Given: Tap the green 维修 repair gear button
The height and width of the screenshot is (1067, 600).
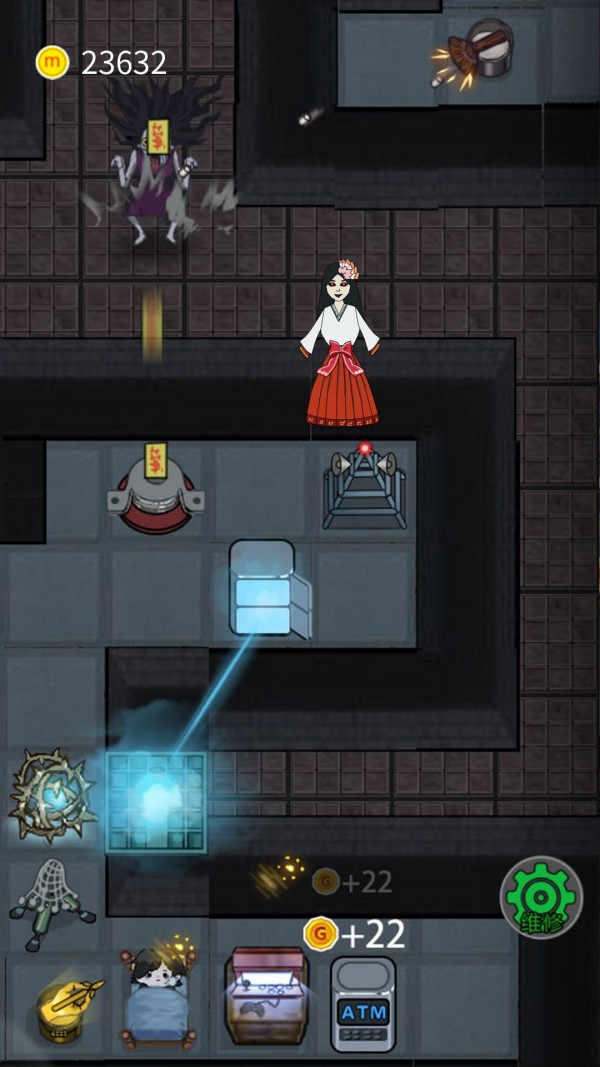Looking at the screenshot, I should tap(541, 897).
